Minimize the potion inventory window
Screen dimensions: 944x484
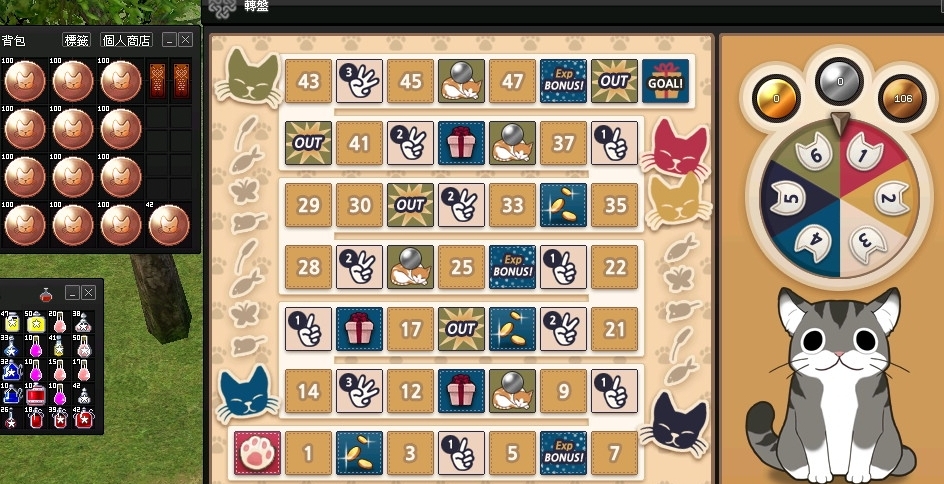click(x=72, y=293)
